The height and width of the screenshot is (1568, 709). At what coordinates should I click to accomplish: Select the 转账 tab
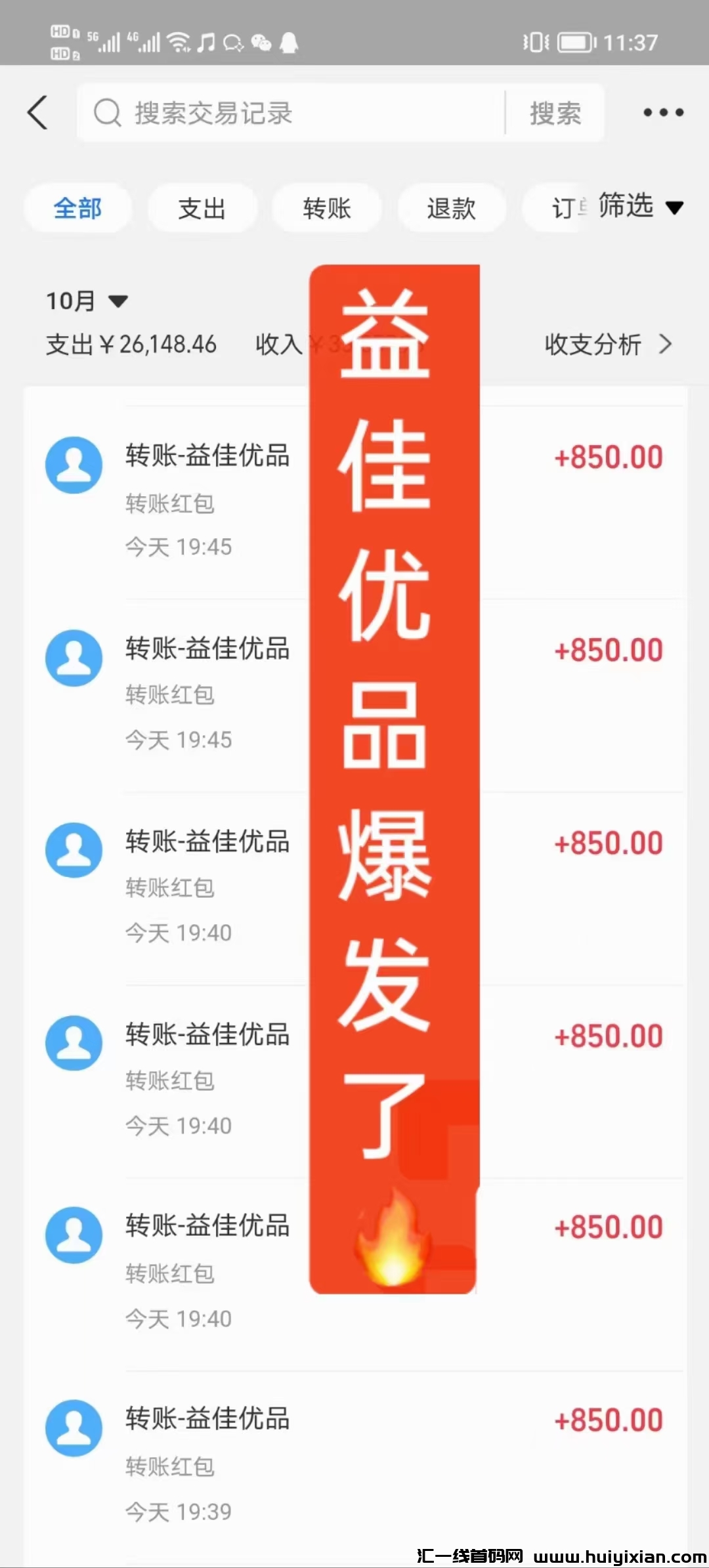[x=326, y=207]
